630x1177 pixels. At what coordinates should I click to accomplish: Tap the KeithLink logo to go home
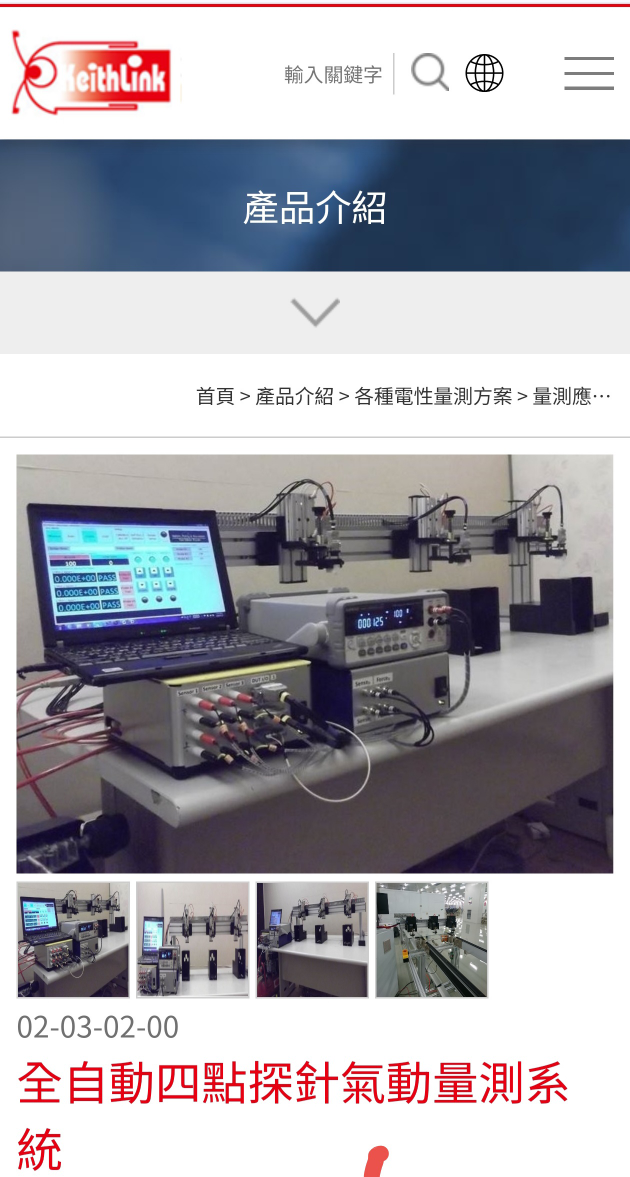pos(94,73)
